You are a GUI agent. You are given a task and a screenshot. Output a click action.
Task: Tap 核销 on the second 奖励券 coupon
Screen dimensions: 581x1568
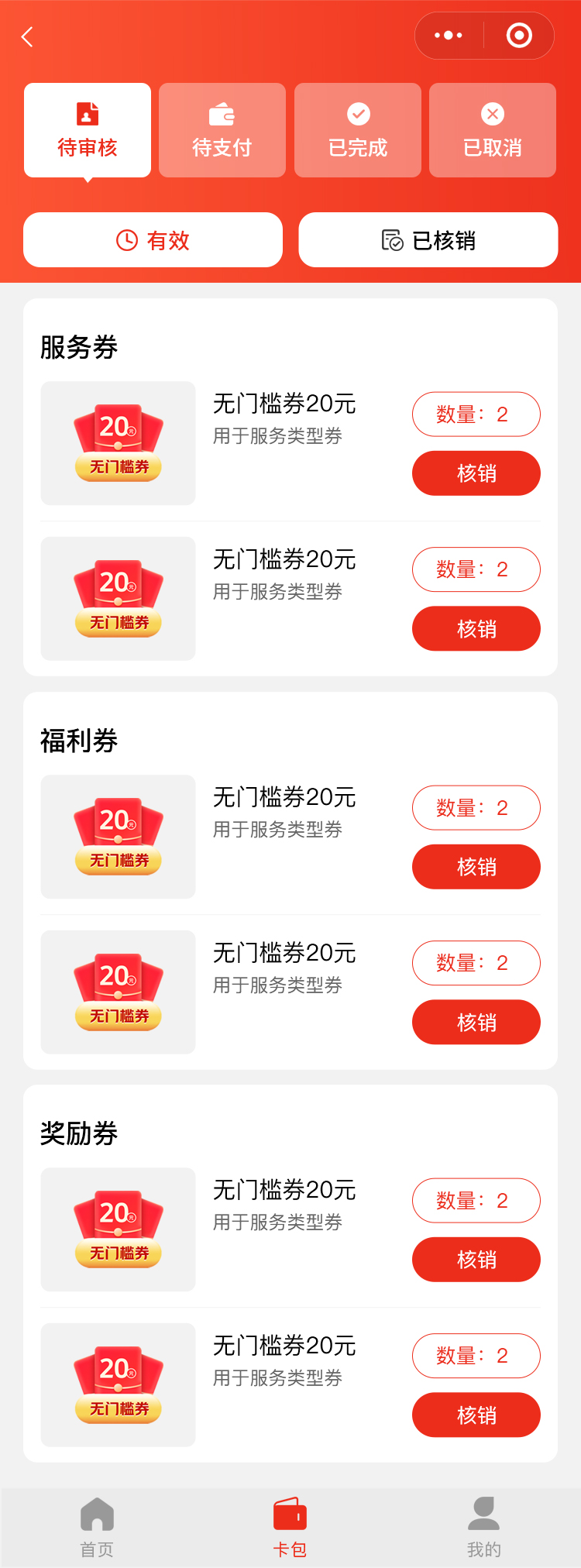tap(476, 1415)
